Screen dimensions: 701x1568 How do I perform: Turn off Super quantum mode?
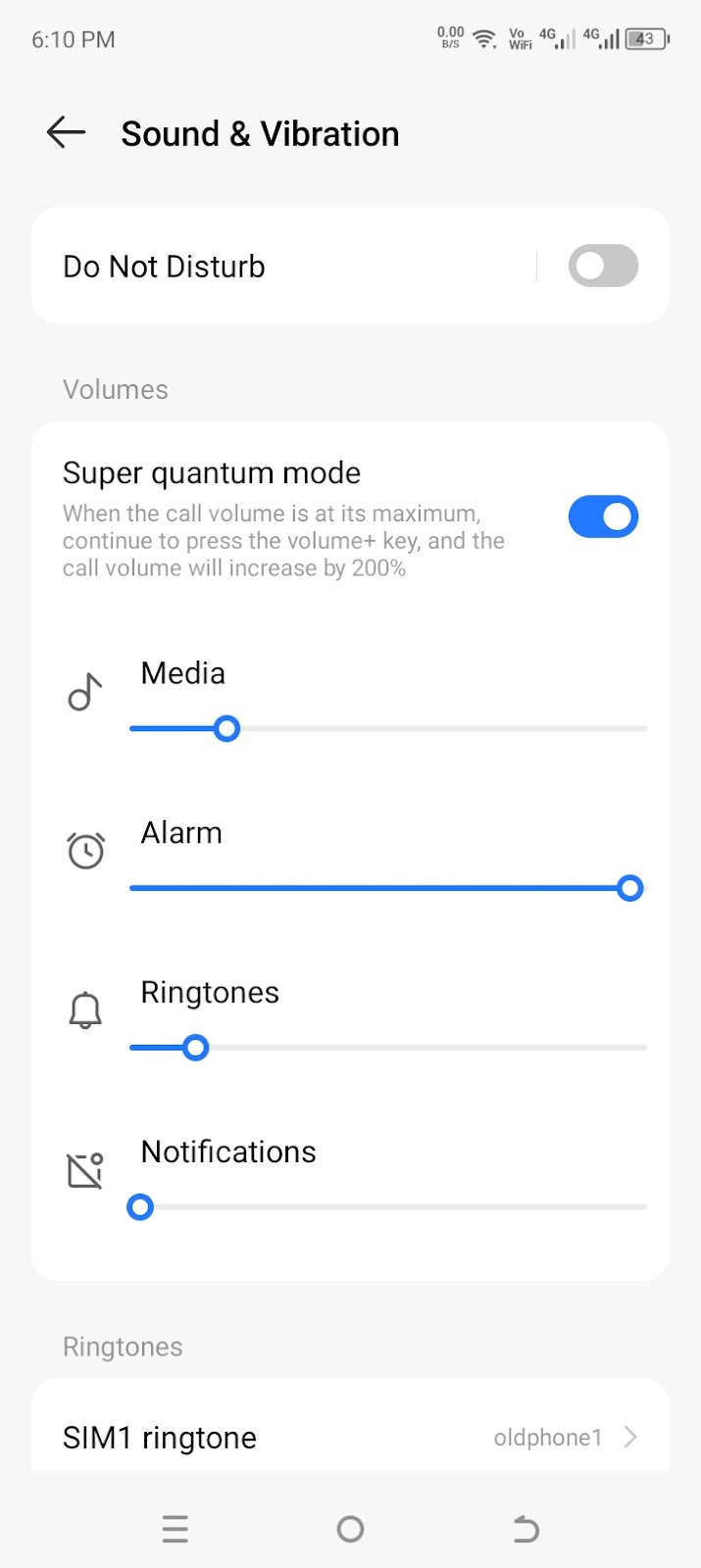coord(603,516)
